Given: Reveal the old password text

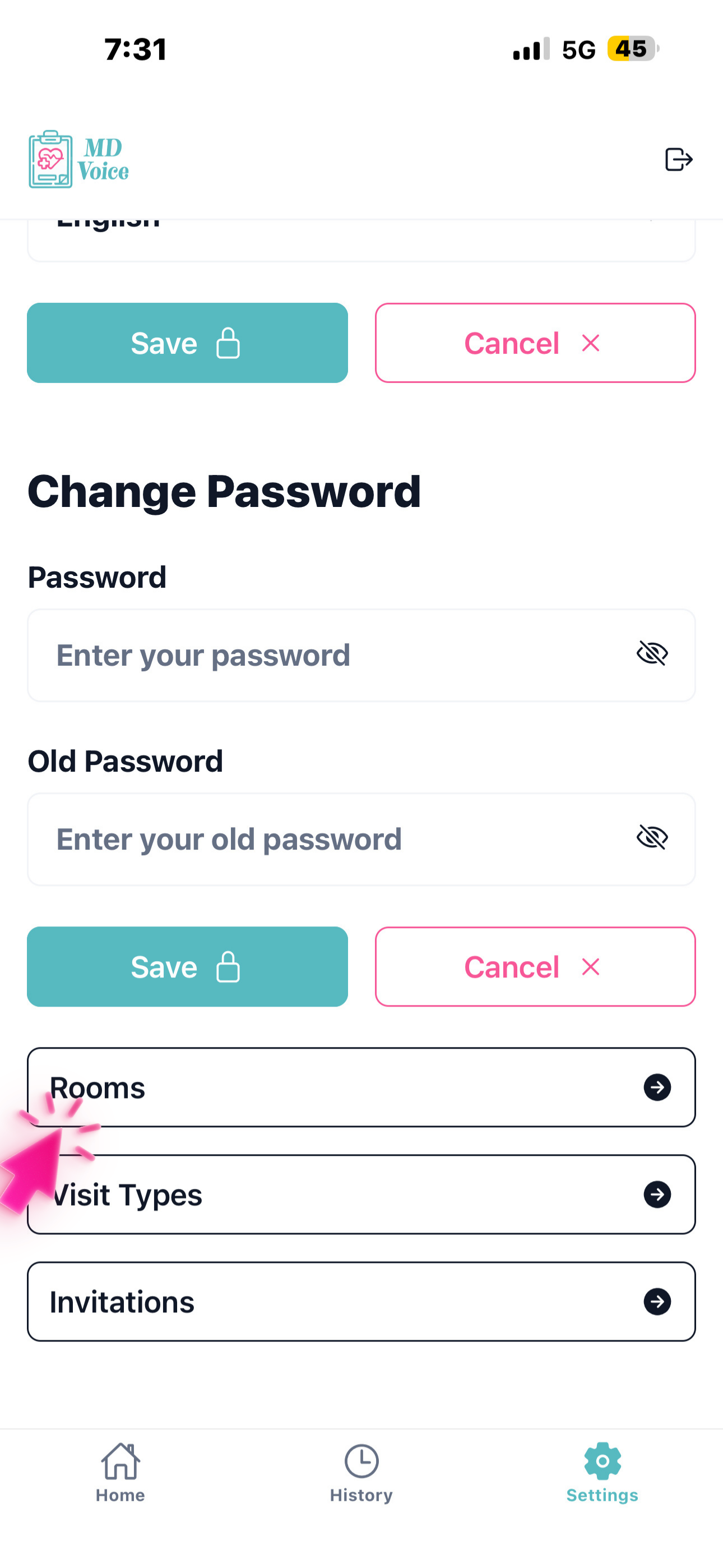Looking at the screenshot, I should [652, 838].
